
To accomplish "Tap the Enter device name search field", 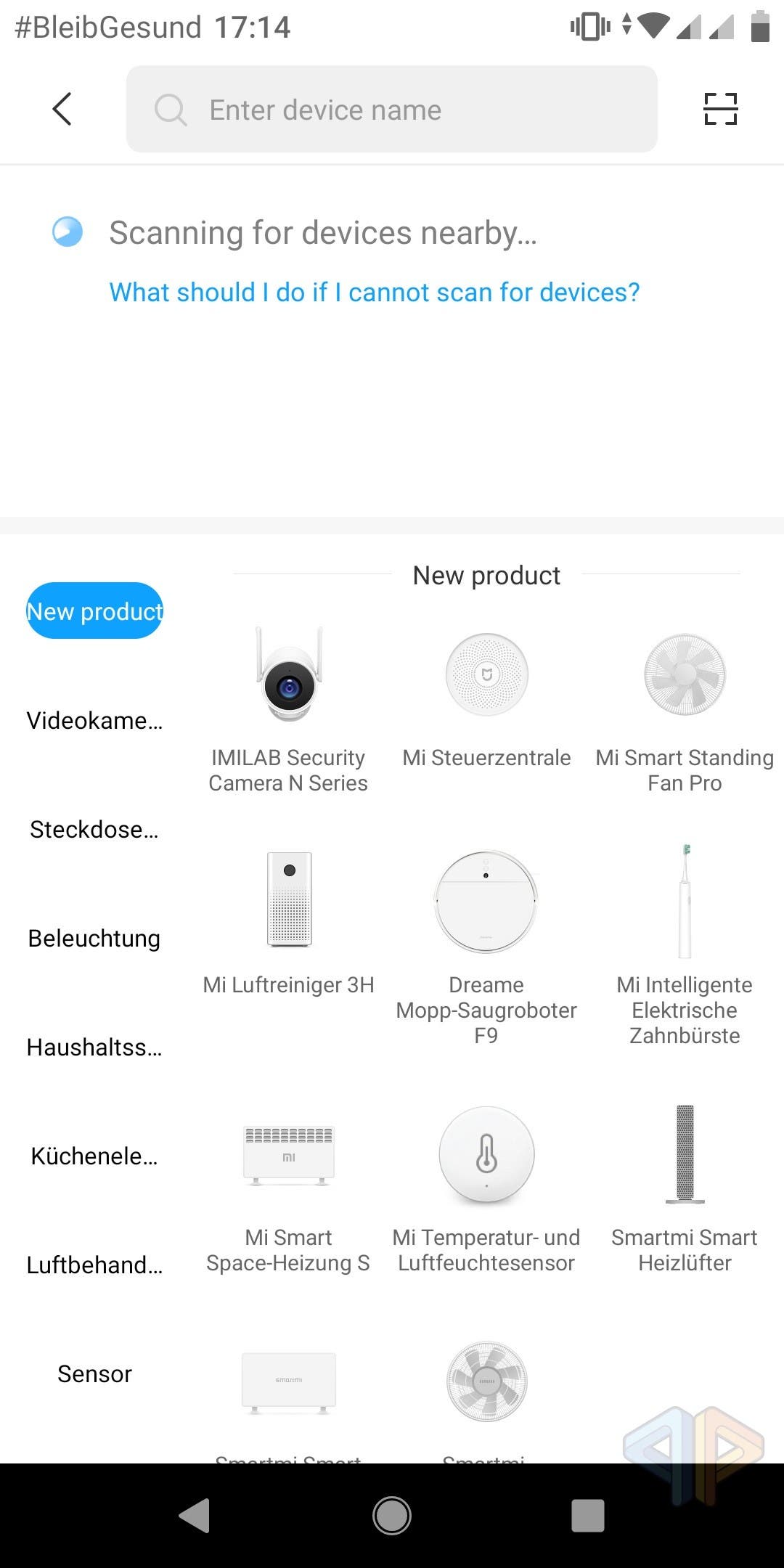I will click(392, 109).
